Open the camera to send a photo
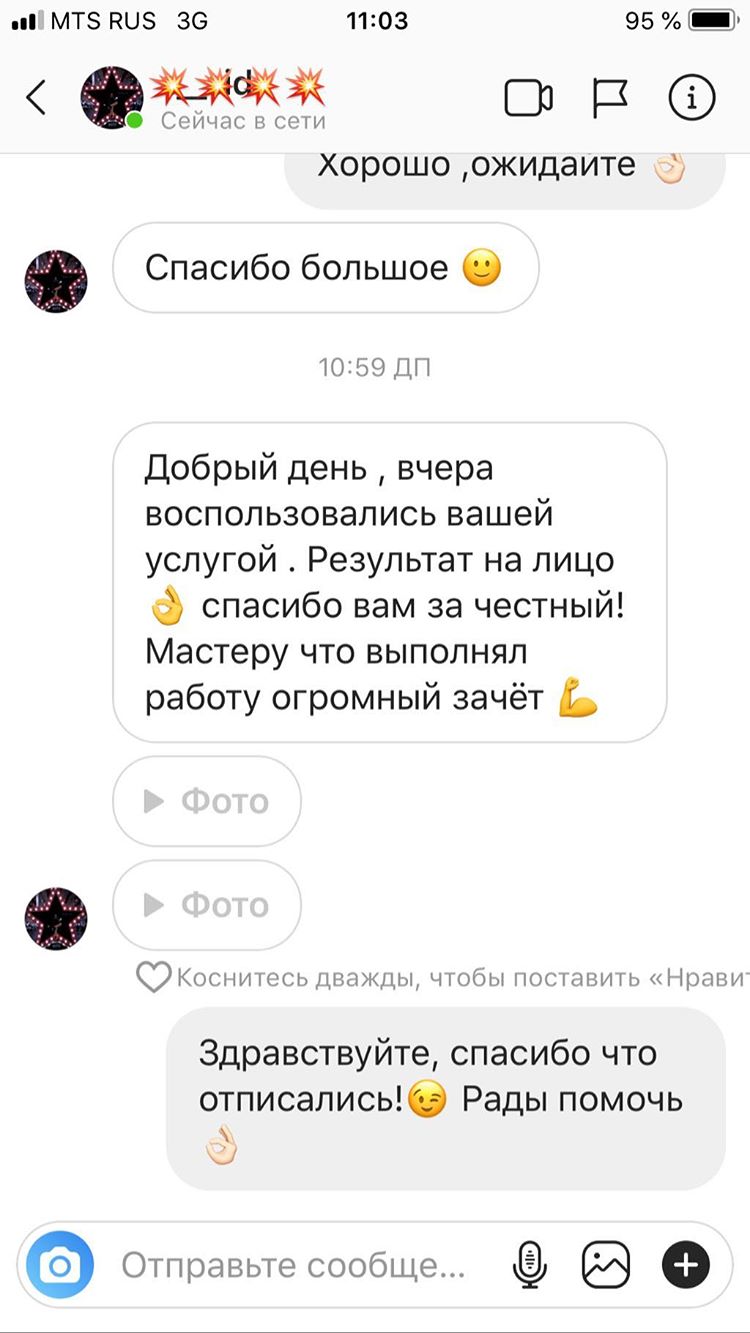 [60, 1266]
